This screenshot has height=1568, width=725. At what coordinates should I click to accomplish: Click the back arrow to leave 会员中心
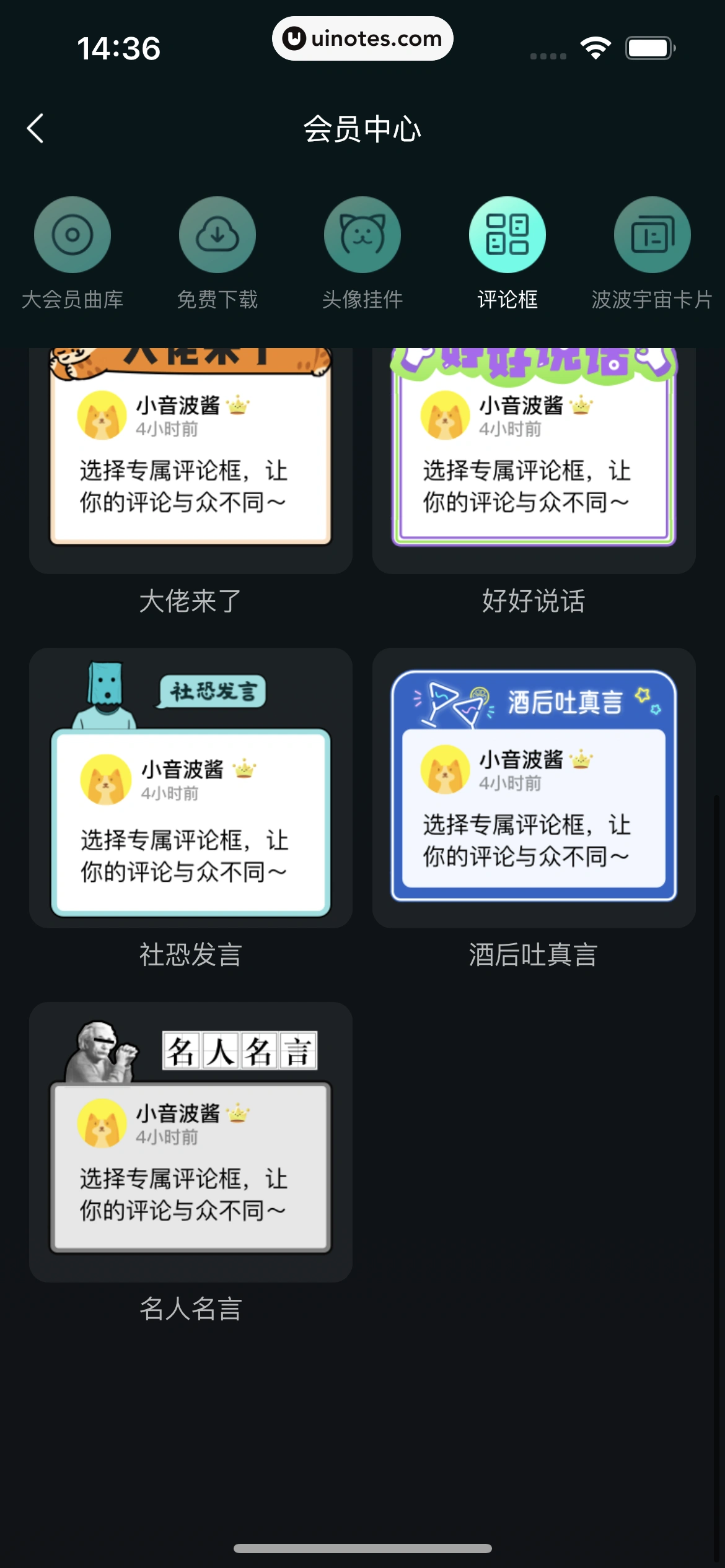35,129
